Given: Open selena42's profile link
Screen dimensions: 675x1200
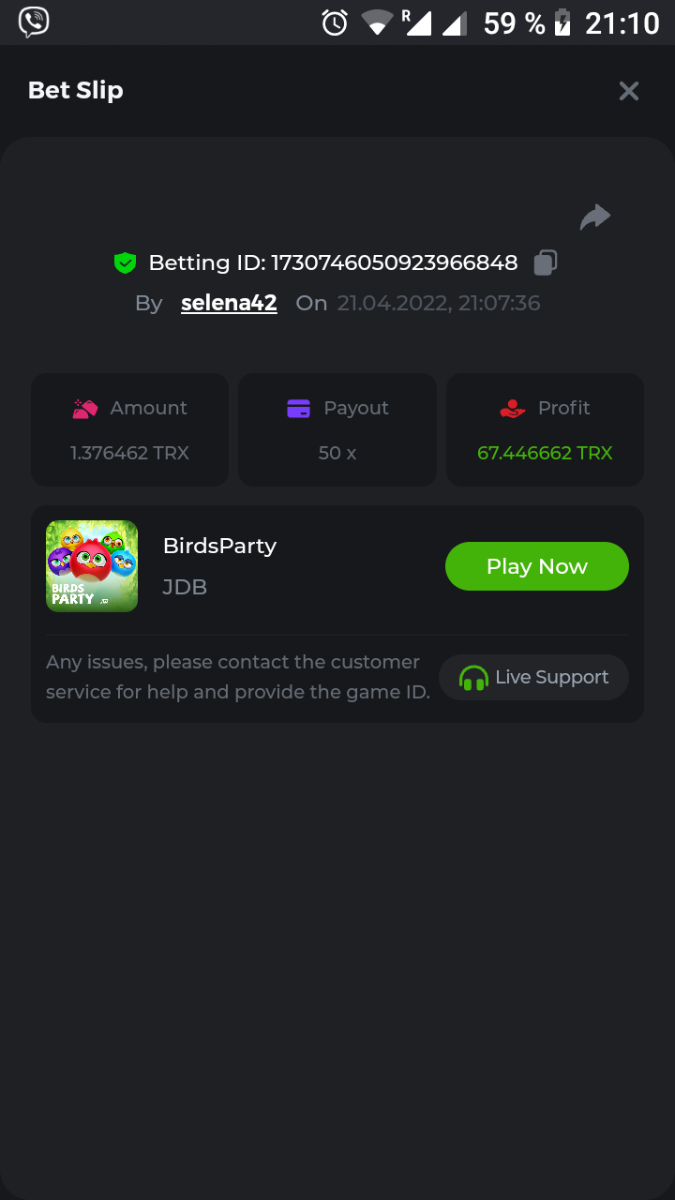Looking at the screenshot, I should [229, 303].
